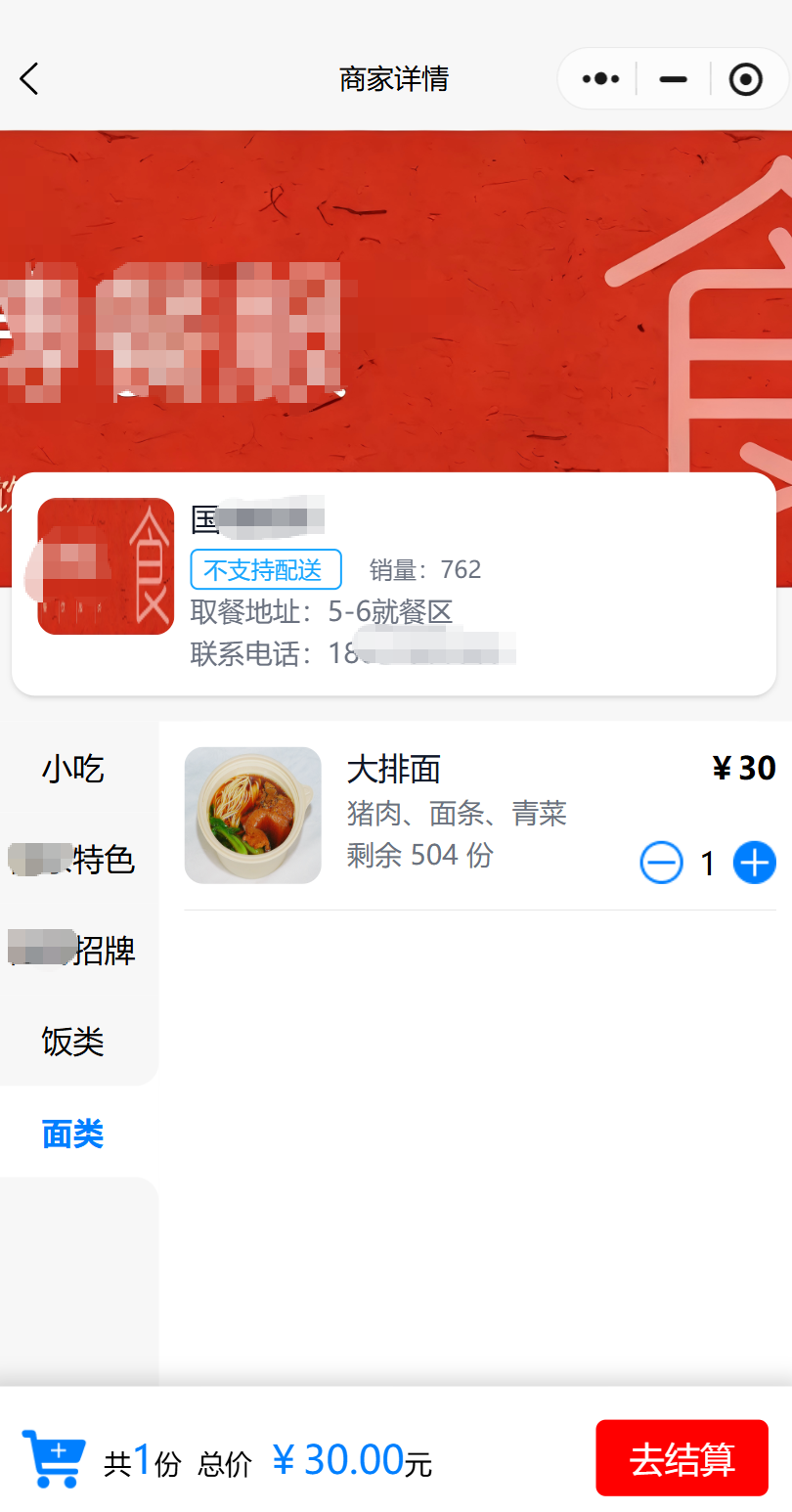Decrease the 大排面 quantity with the minus button
792x1512 pixels.
661,863
